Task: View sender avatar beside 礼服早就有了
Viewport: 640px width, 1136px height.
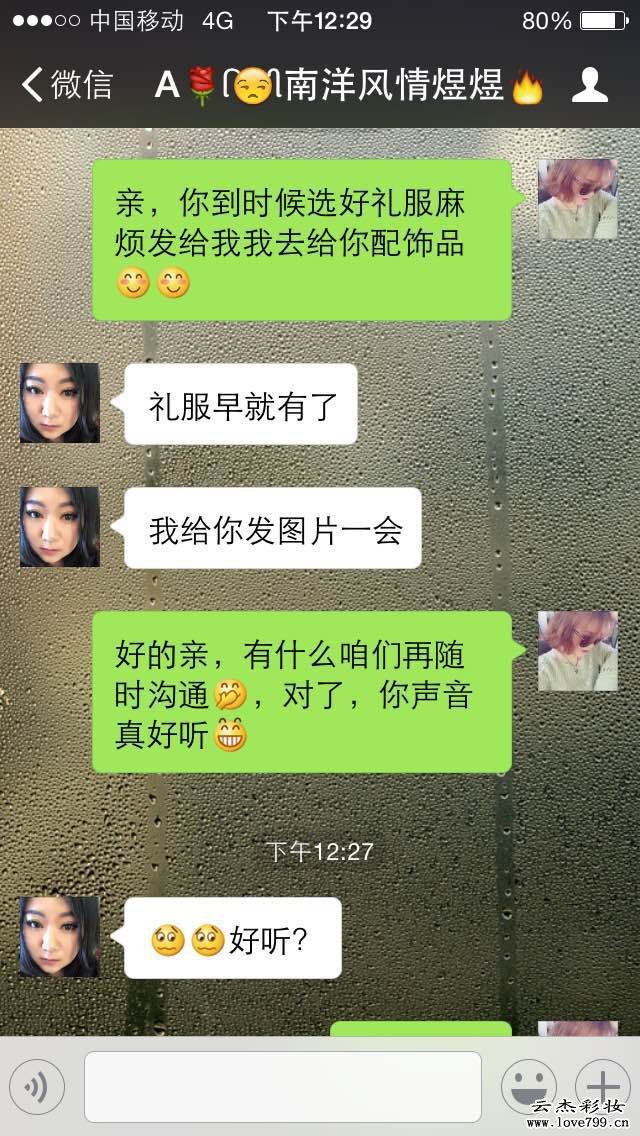Action: 60,403
